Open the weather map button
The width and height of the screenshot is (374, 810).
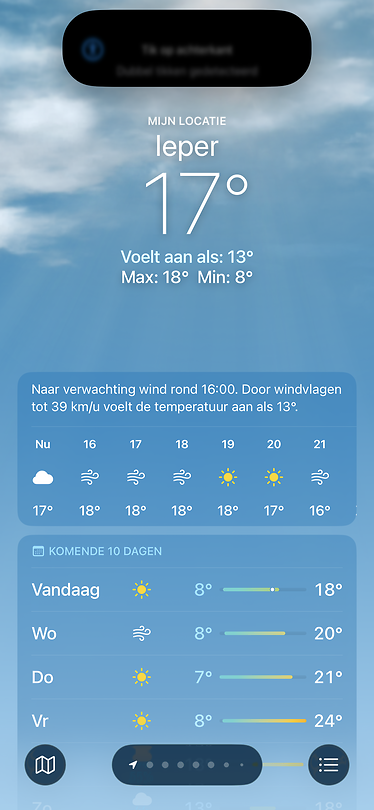[45, 765]
